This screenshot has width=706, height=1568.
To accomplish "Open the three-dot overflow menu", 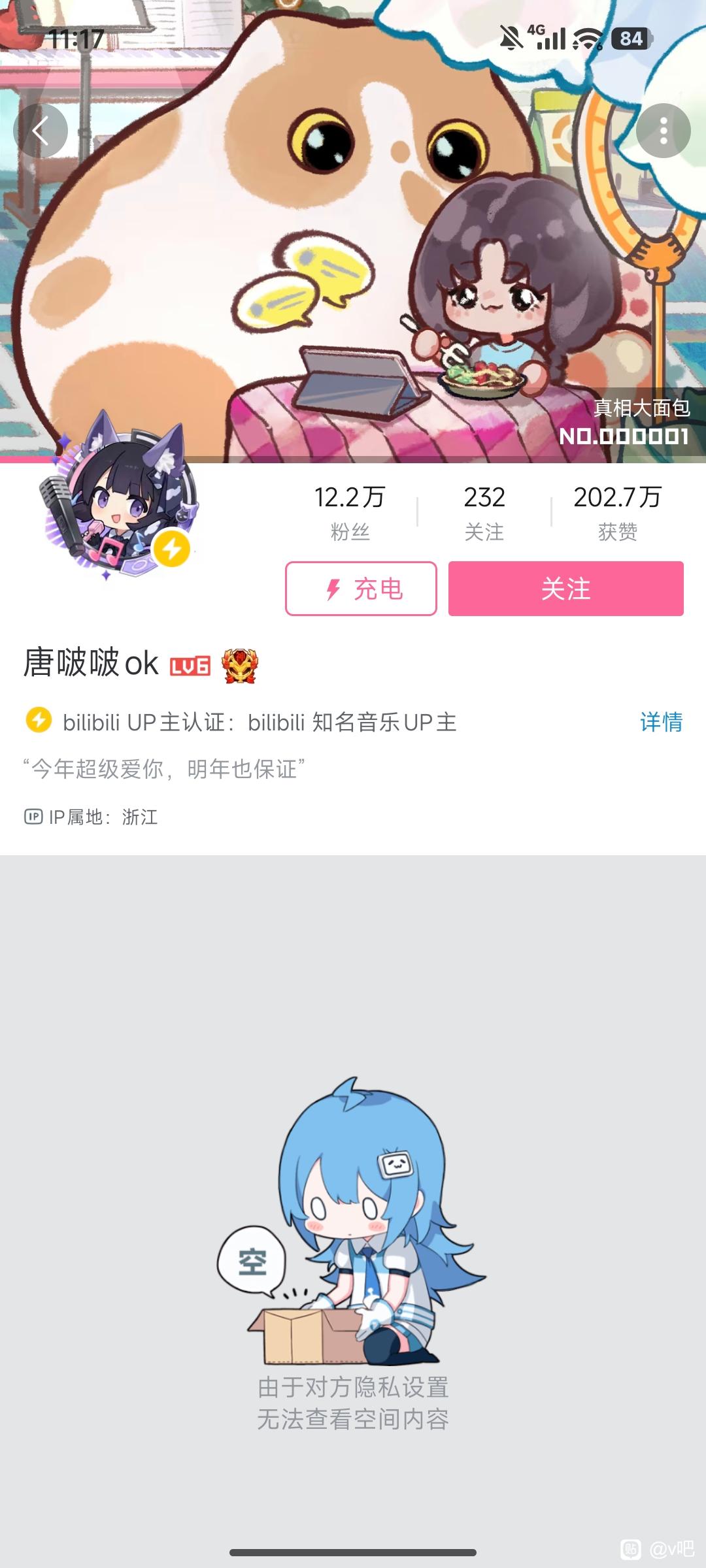I will 663,131.
